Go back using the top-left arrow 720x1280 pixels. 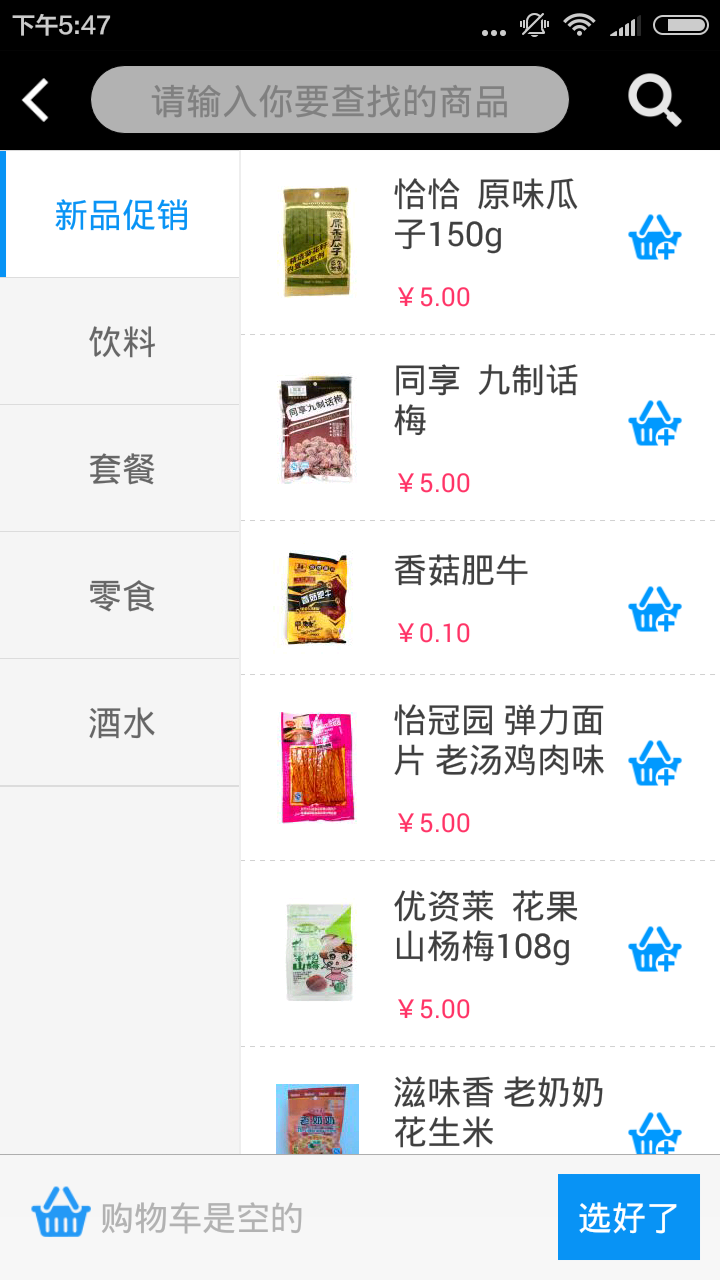coord(36,100)
